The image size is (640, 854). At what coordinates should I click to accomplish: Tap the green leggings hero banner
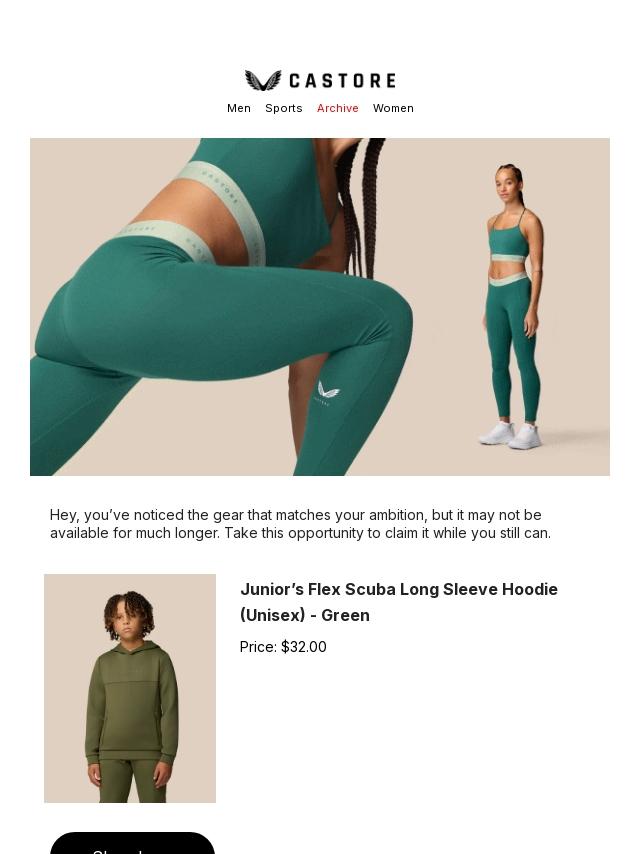320,307
